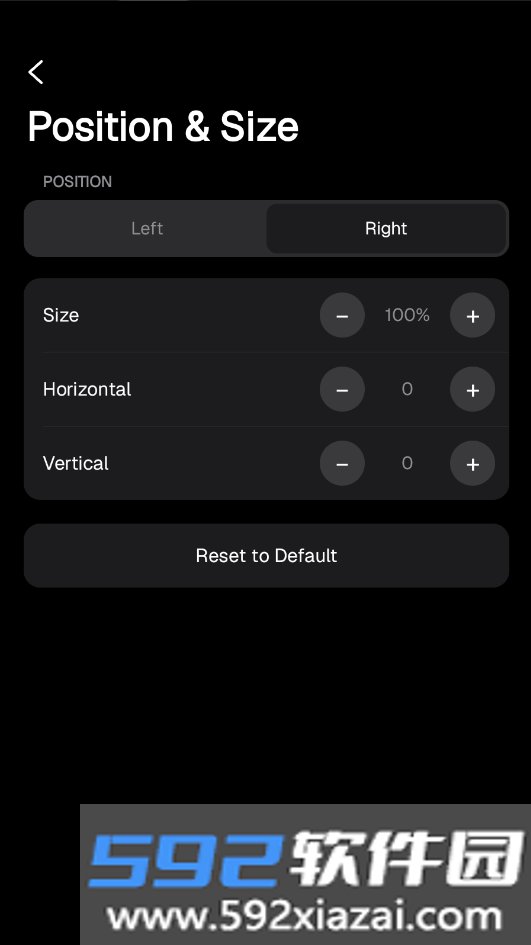
Task: Select the Right position segment
Action: (x=386, y=228)
